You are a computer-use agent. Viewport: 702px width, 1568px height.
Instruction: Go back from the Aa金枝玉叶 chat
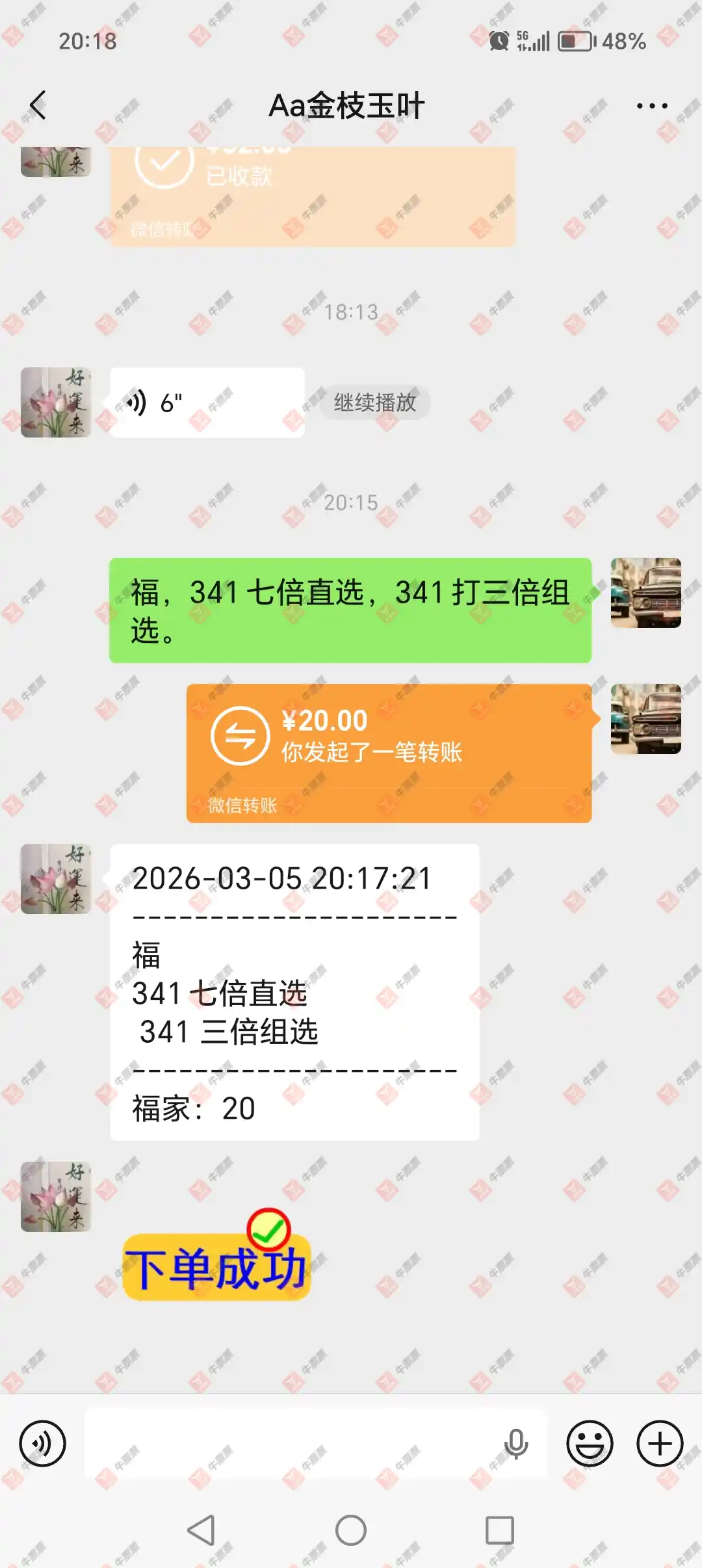pyautogui.click(x=38, y=105)
